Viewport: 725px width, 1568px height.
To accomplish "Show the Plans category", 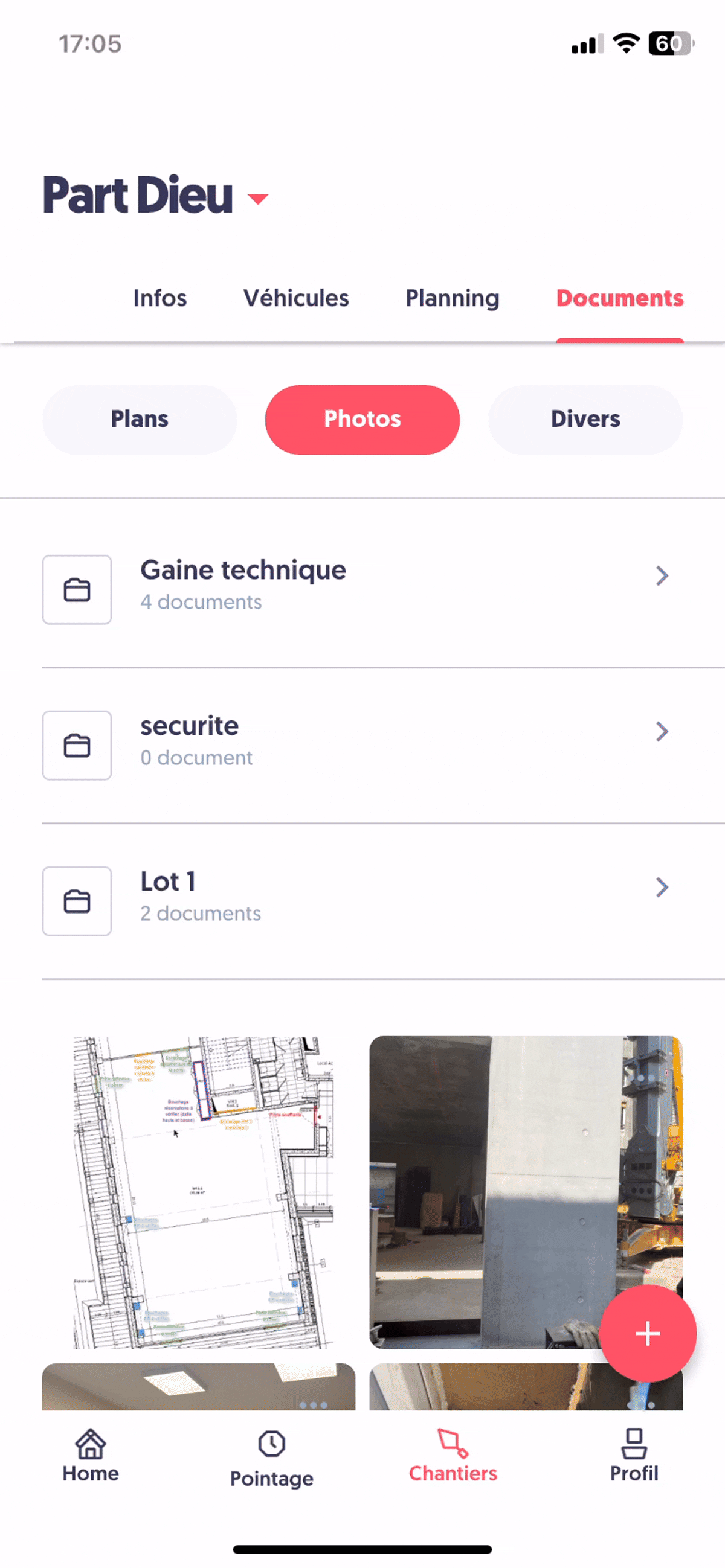I will [140, 420].
